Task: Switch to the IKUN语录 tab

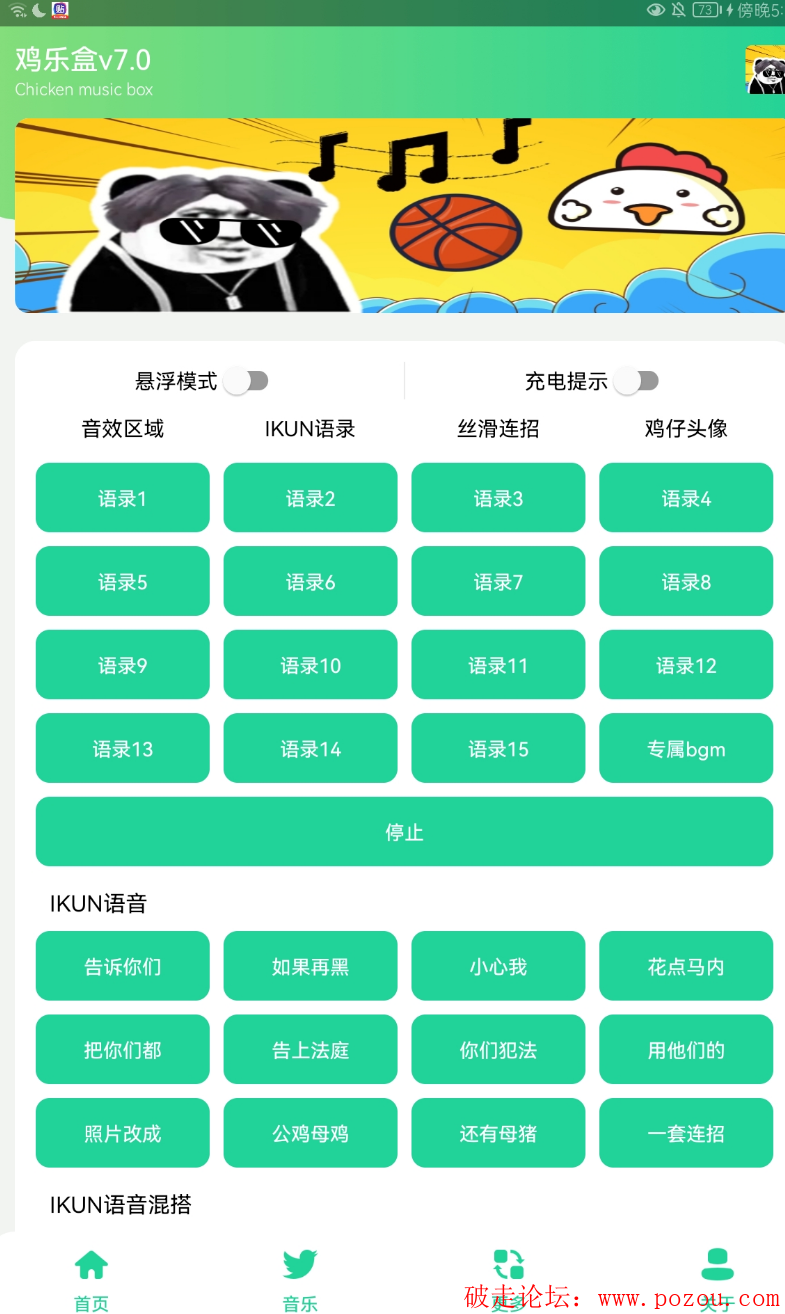Action: point(310,429)
